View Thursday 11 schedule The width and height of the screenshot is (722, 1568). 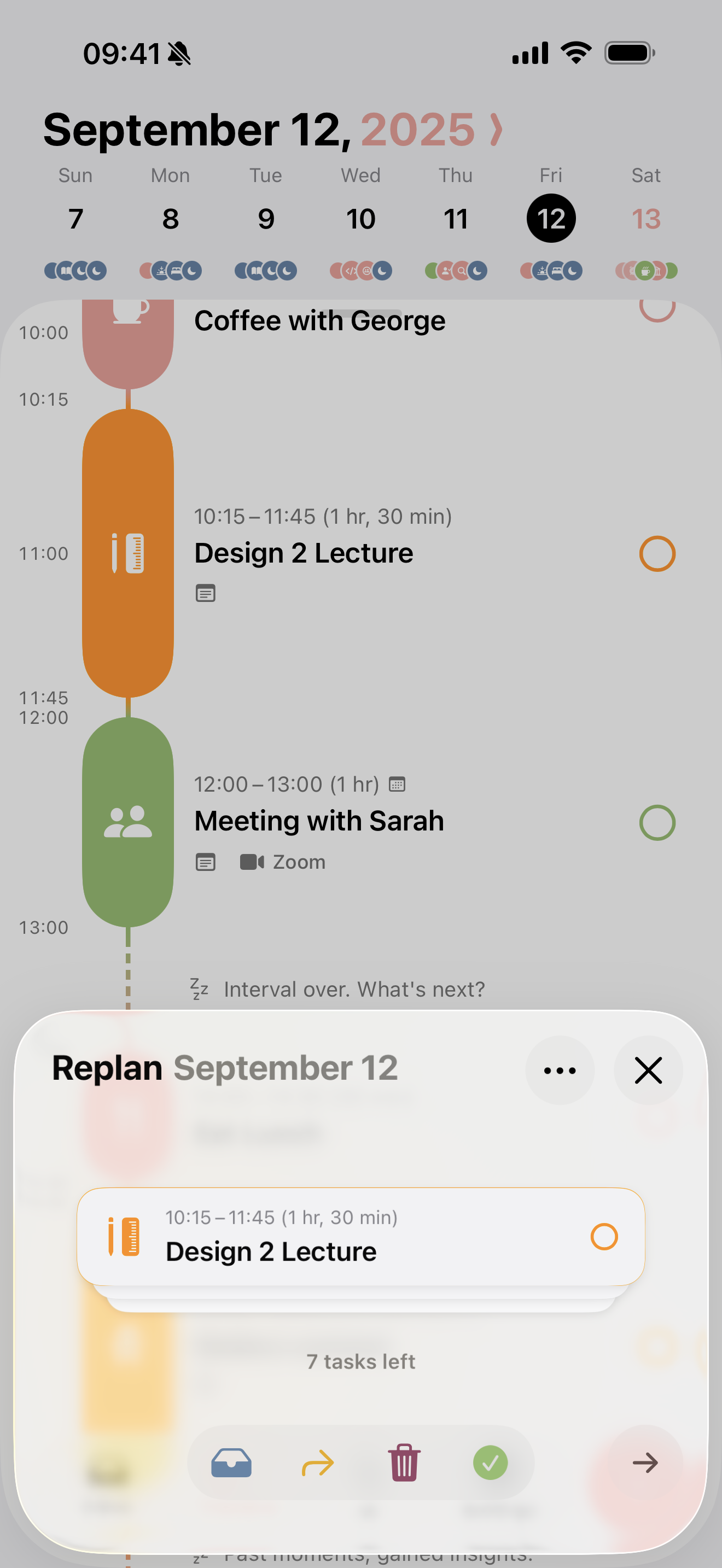click(456, 219)
